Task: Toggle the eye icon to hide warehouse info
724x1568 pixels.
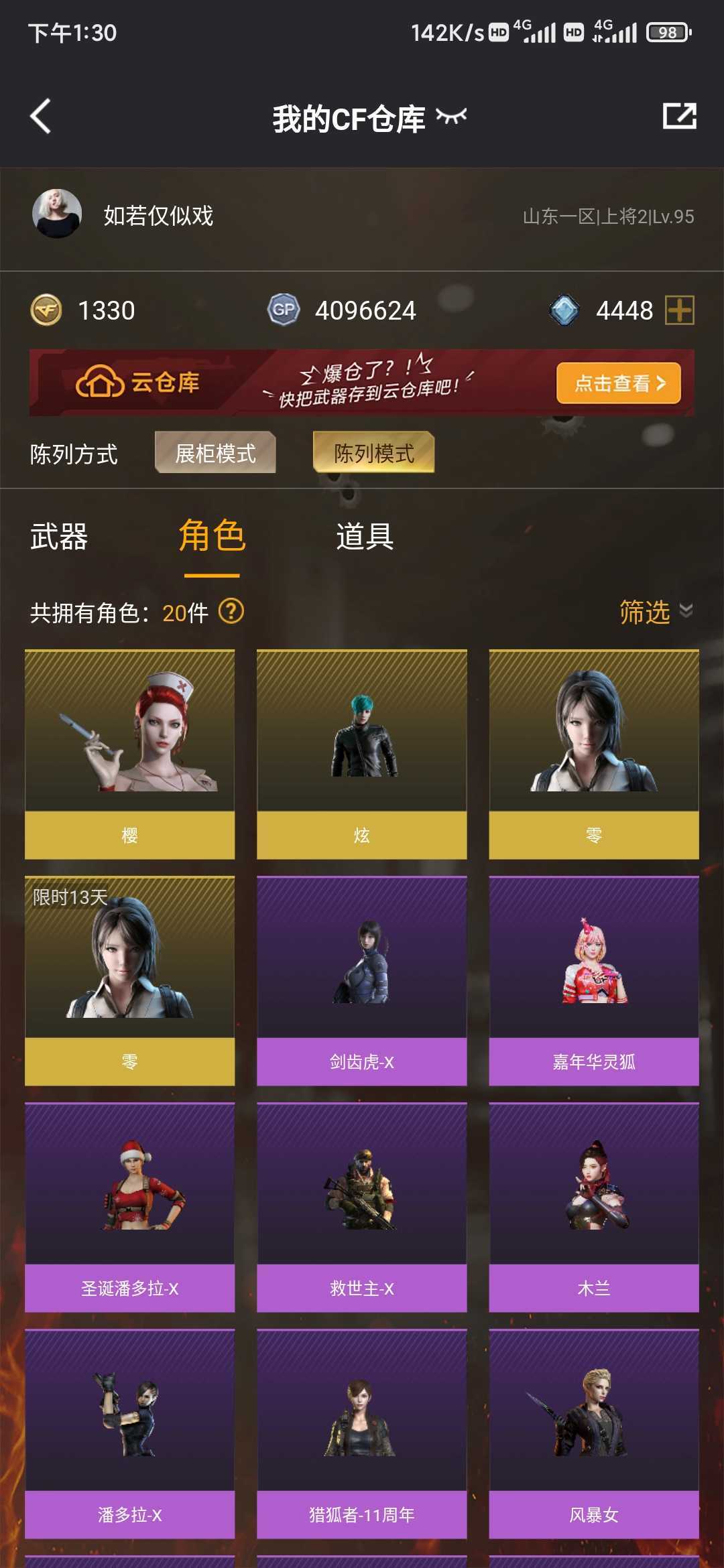Action: coord(451,117)
